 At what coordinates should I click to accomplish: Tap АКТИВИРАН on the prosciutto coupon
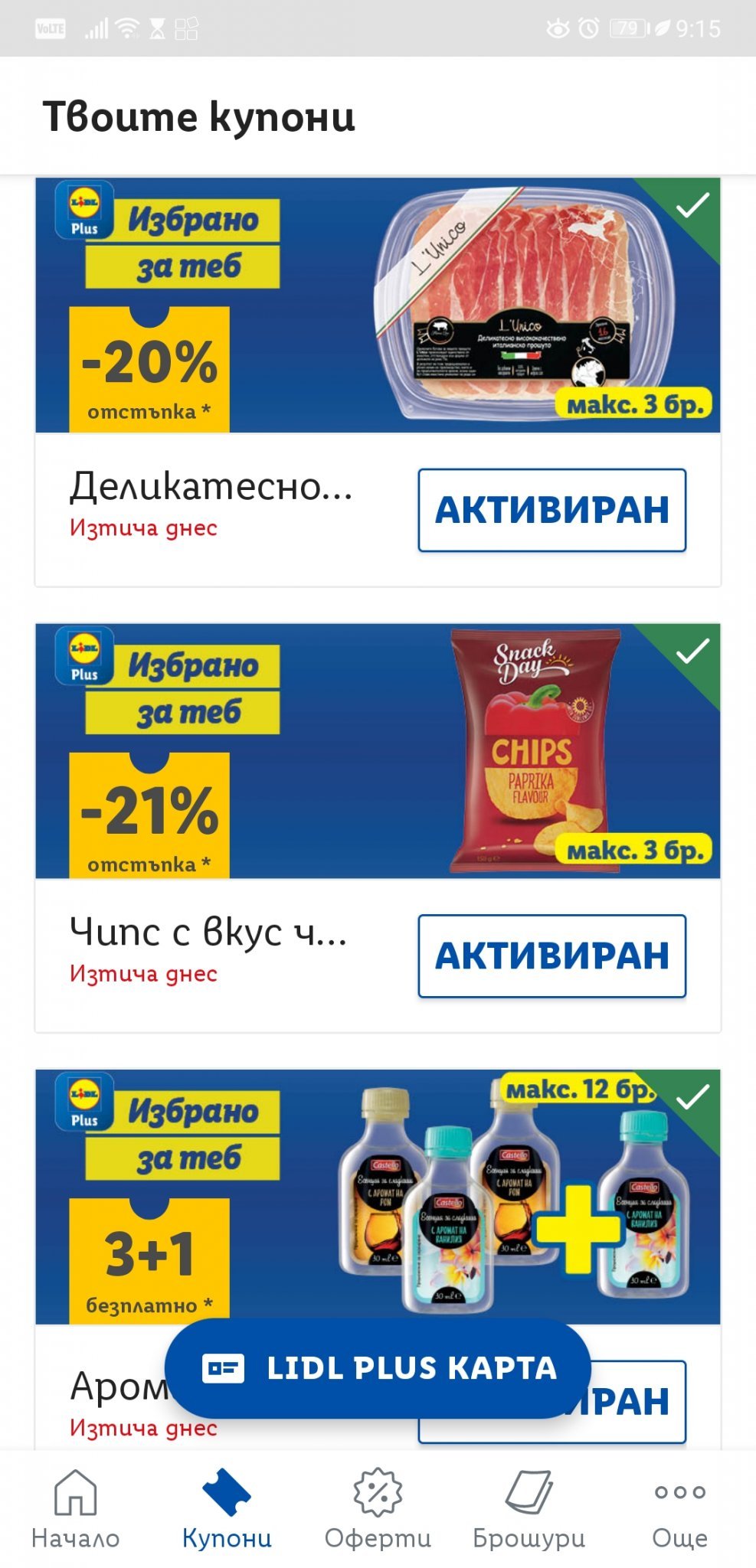pyautogui.click(x=551, y=510)
